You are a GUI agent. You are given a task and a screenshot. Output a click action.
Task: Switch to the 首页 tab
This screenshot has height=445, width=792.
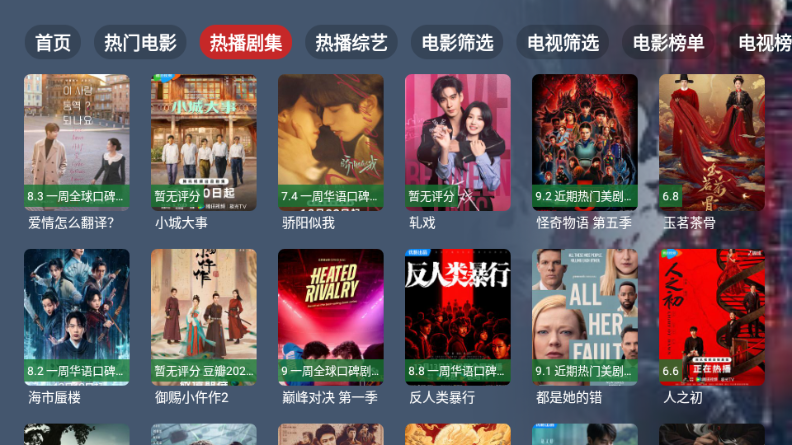53,43
